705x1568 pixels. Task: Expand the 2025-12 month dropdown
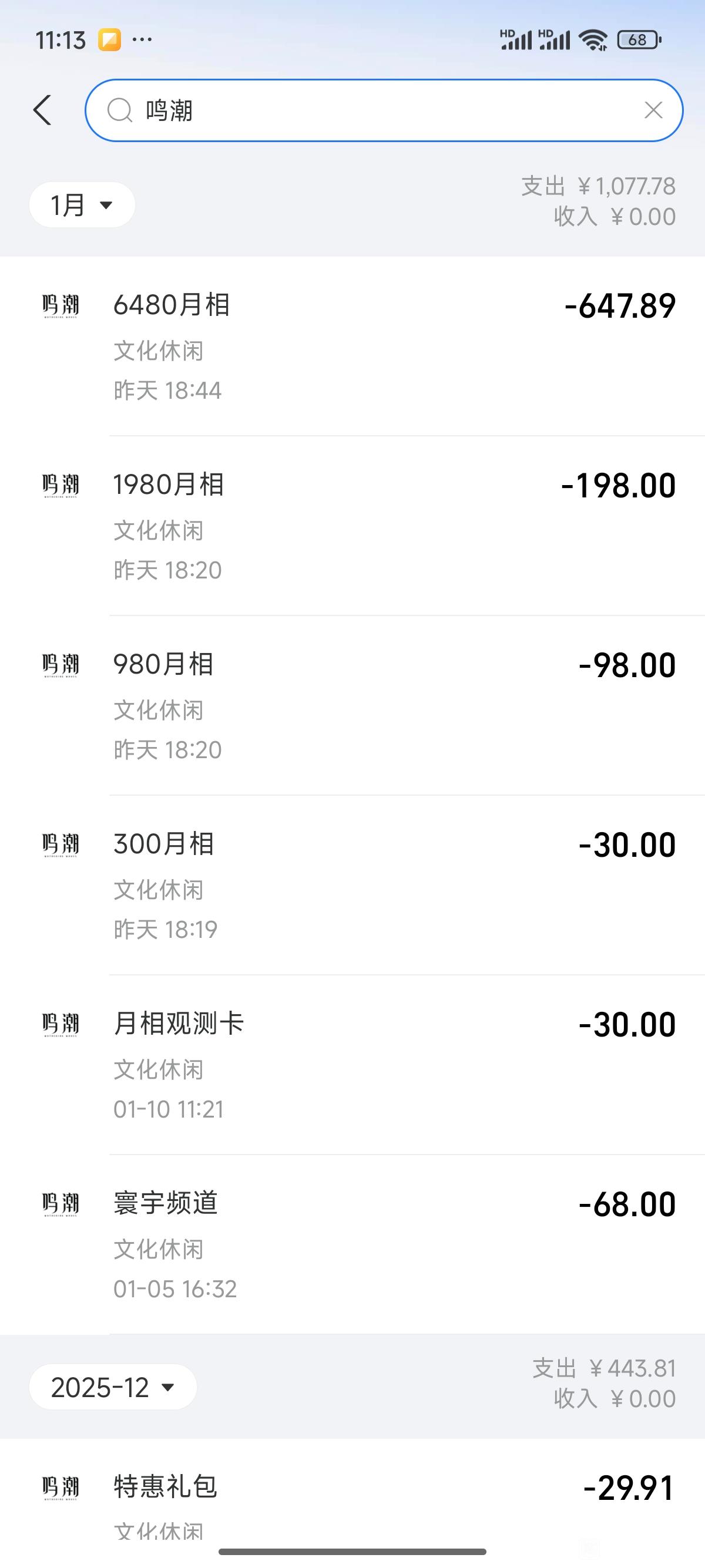click(113, 1387)
